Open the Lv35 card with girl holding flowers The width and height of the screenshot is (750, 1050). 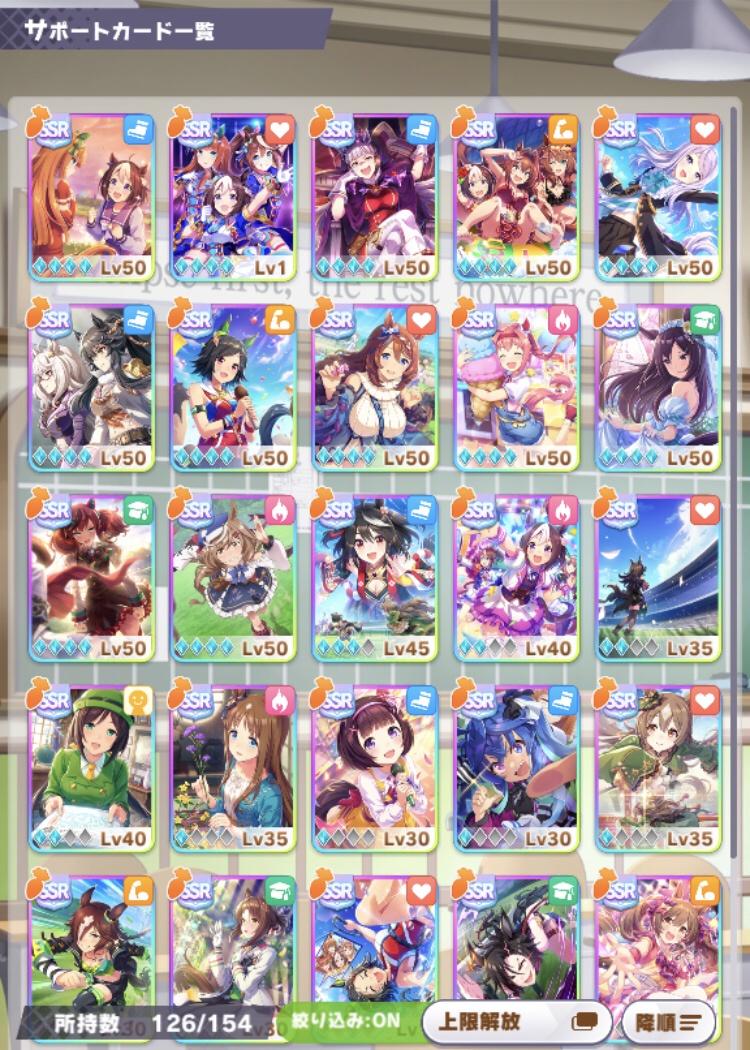233,766
